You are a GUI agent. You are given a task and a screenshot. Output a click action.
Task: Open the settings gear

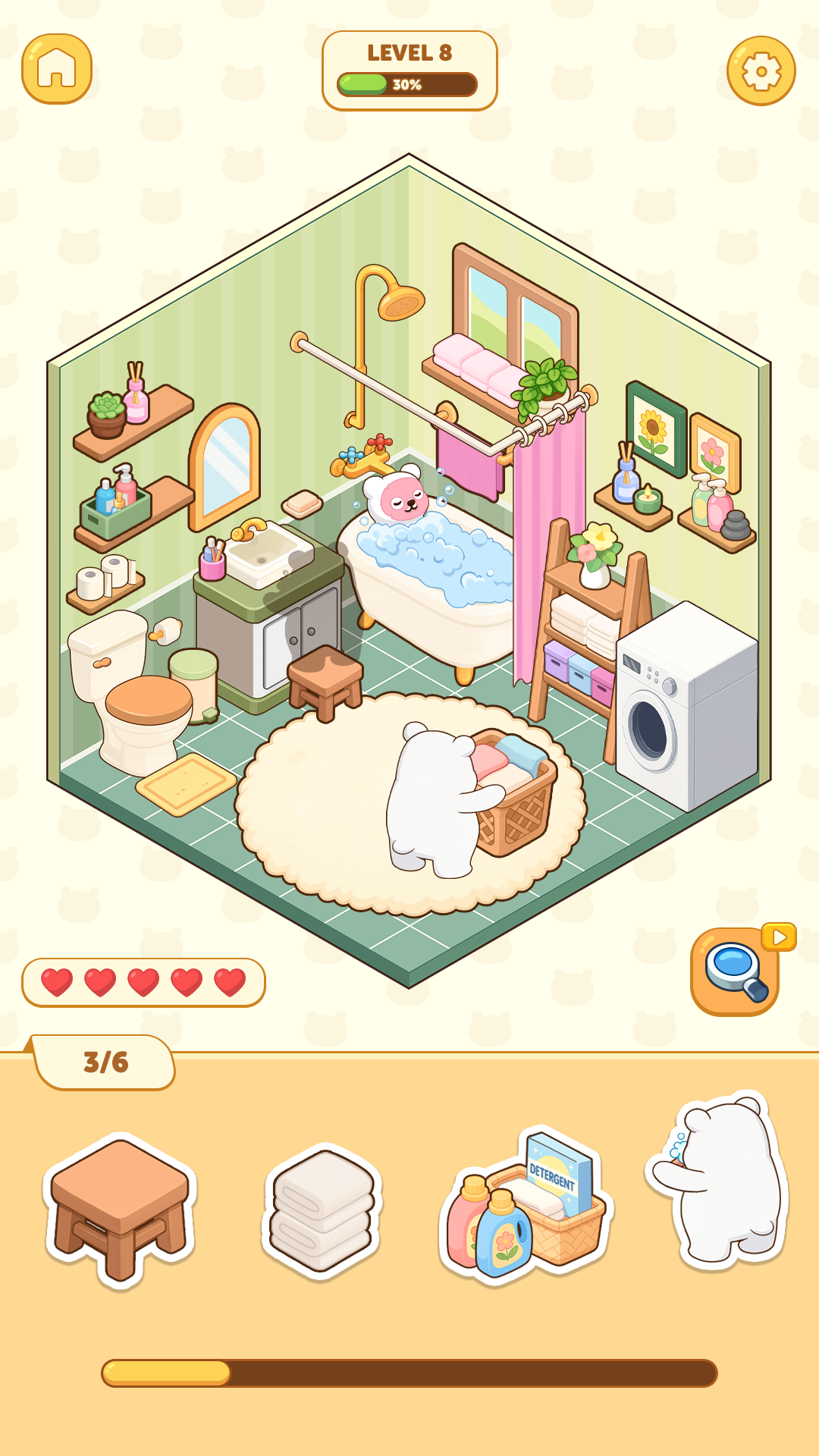click(762, 72)
